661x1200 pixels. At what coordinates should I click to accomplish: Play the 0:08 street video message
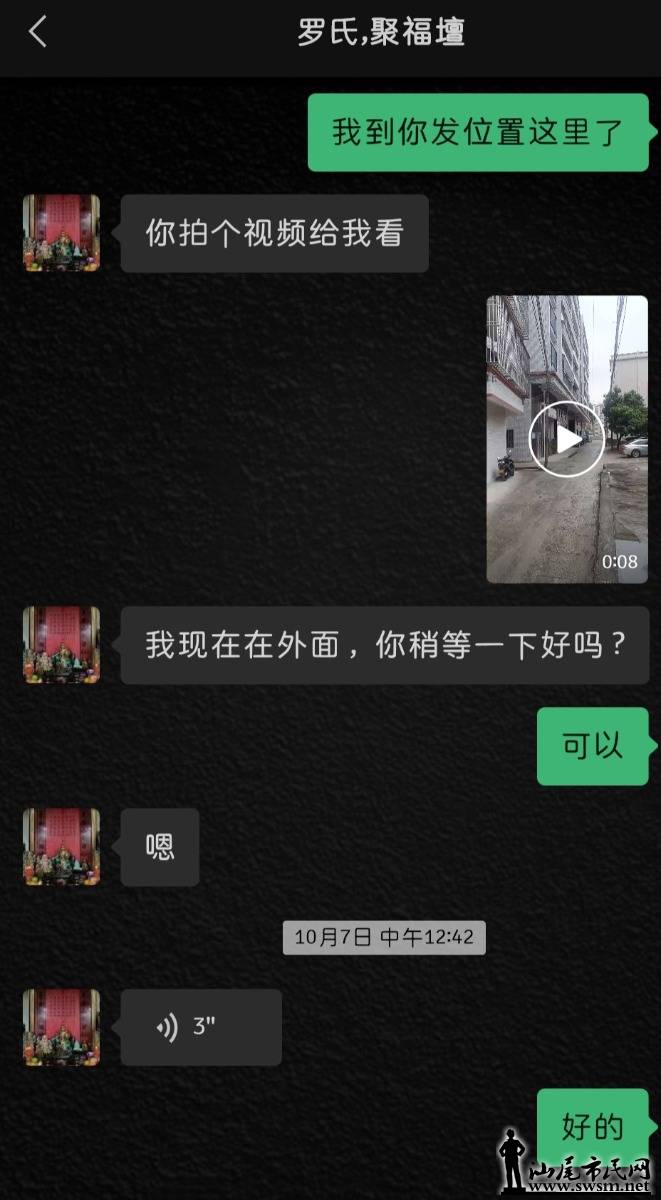(566, 439)
